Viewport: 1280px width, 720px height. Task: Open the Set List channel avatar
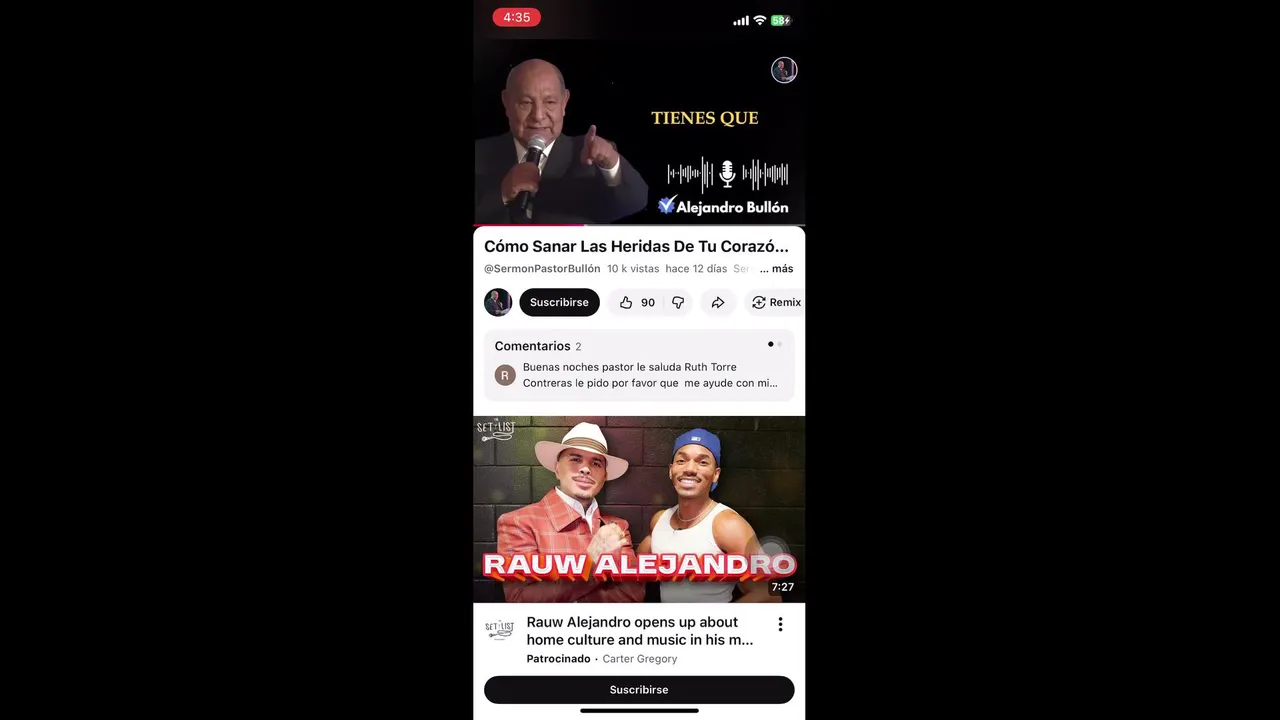[500, 630]
